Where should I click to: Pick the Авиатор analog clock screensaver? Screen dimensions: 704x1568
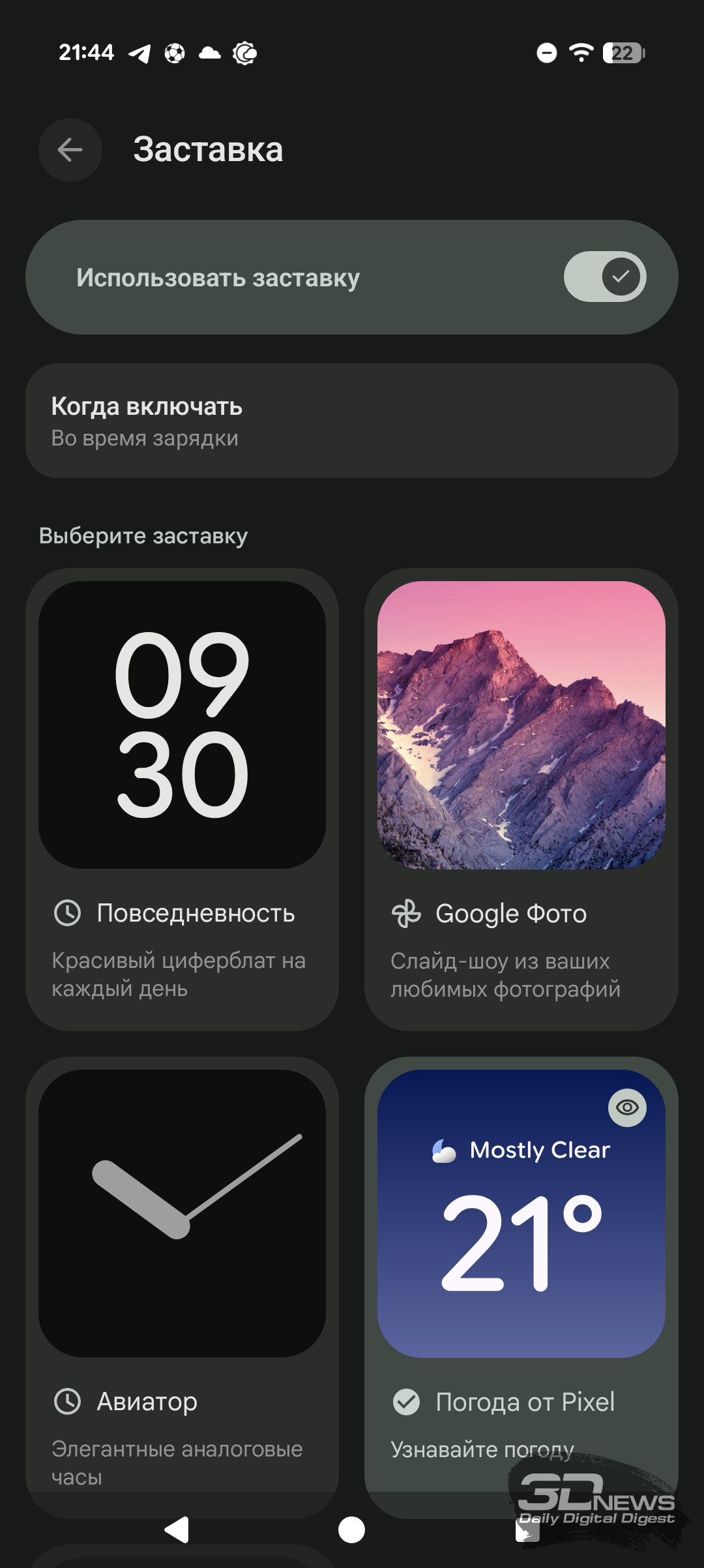[182, 1285]
